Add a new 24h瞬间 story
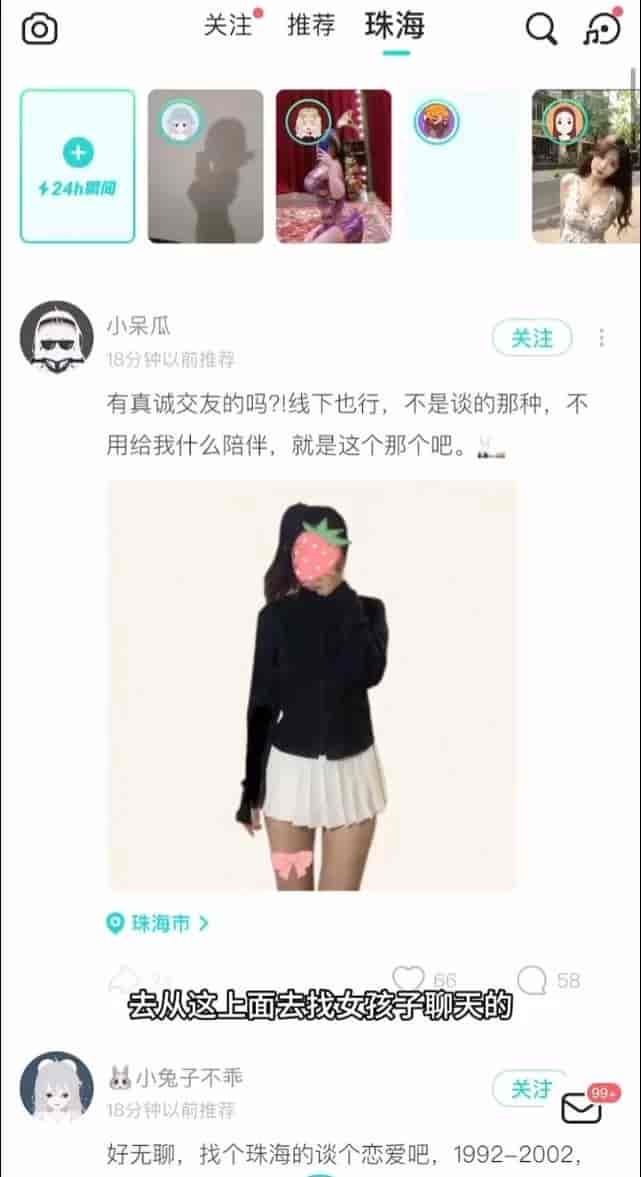The width and height of the screenshot is (641, 1177). [x=78, y=166]
